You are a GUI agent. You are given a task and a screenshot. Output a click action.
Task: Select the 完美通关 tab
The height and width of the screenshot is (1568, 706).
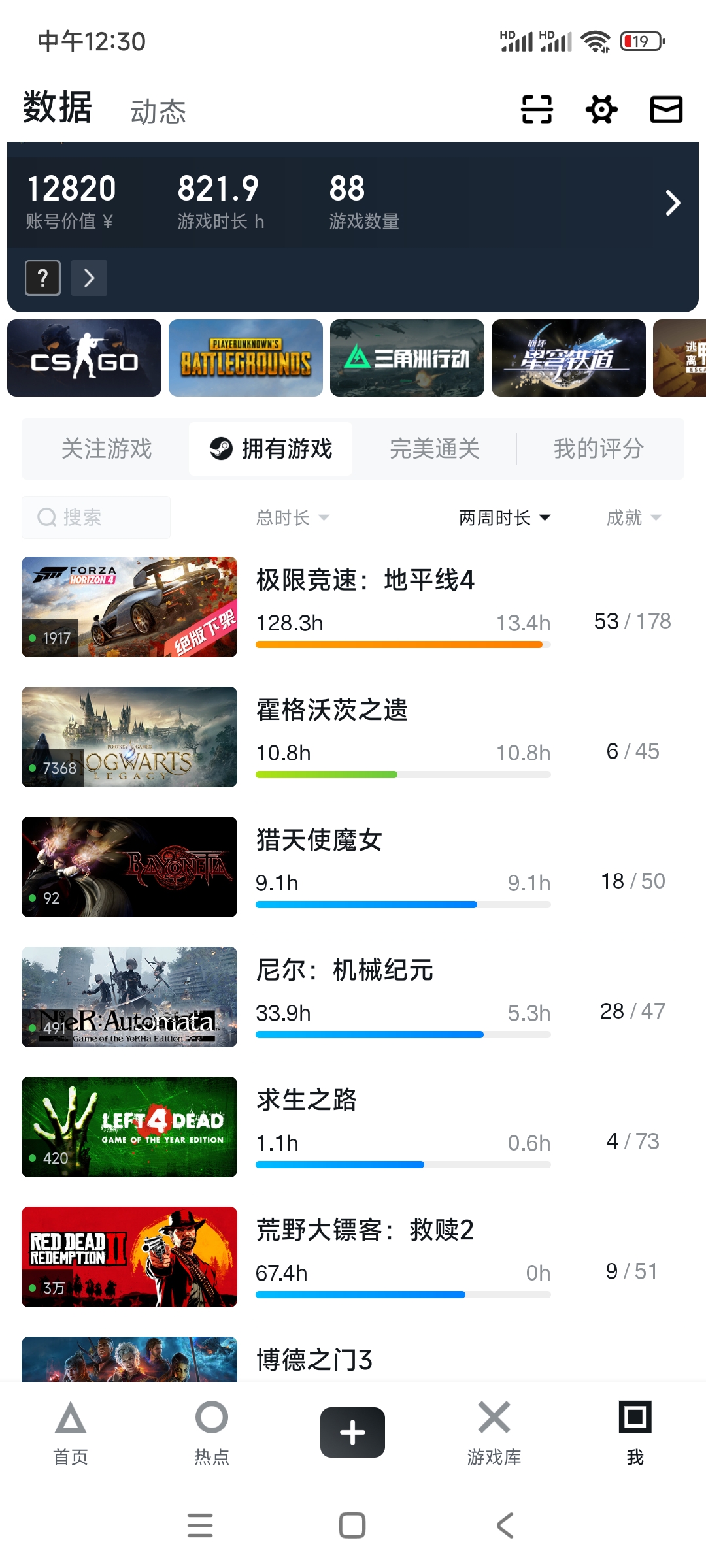tap(435, 449)
